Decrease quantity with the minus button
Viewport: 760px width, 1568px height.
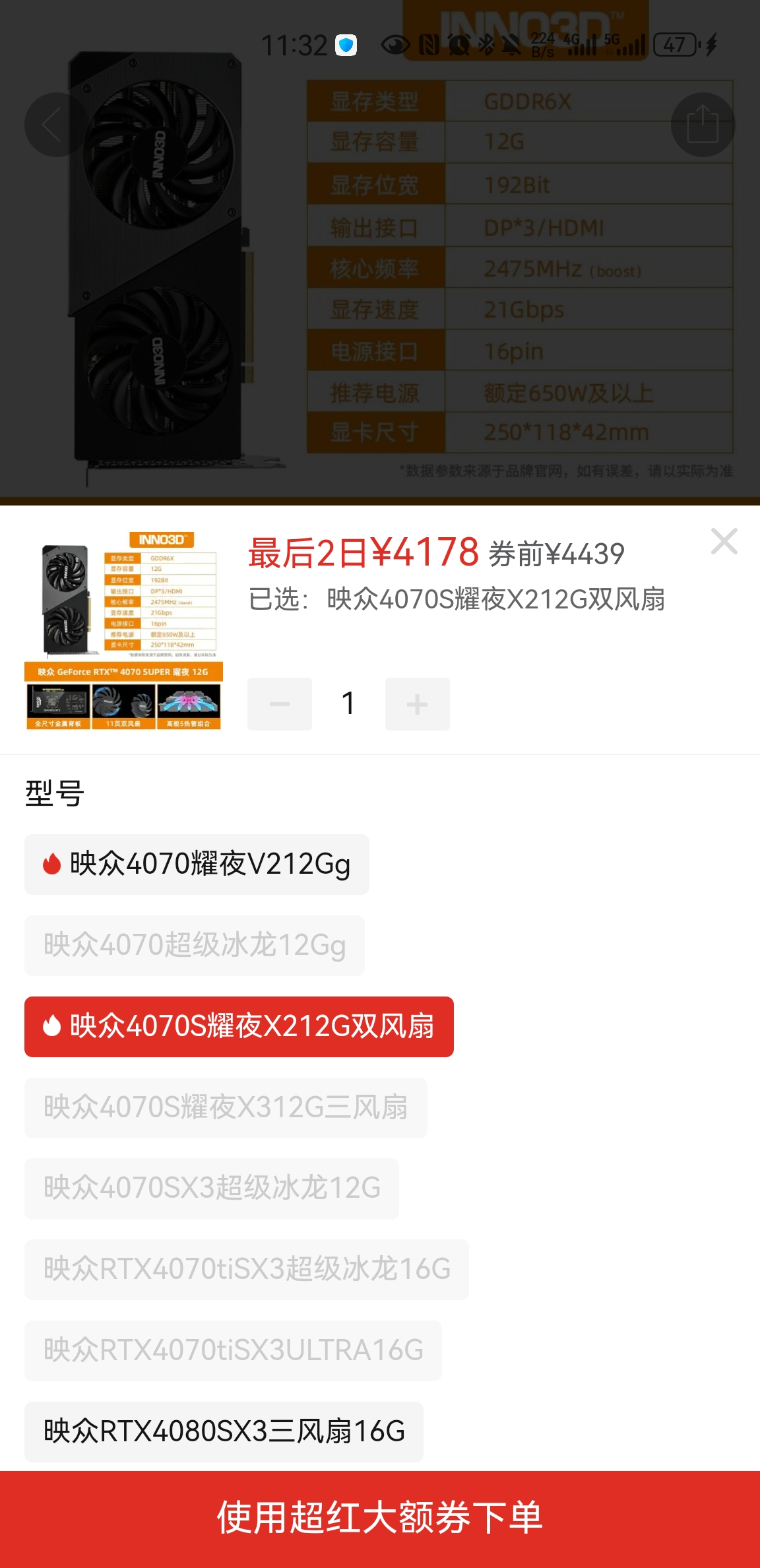click(x=279, y=703)
